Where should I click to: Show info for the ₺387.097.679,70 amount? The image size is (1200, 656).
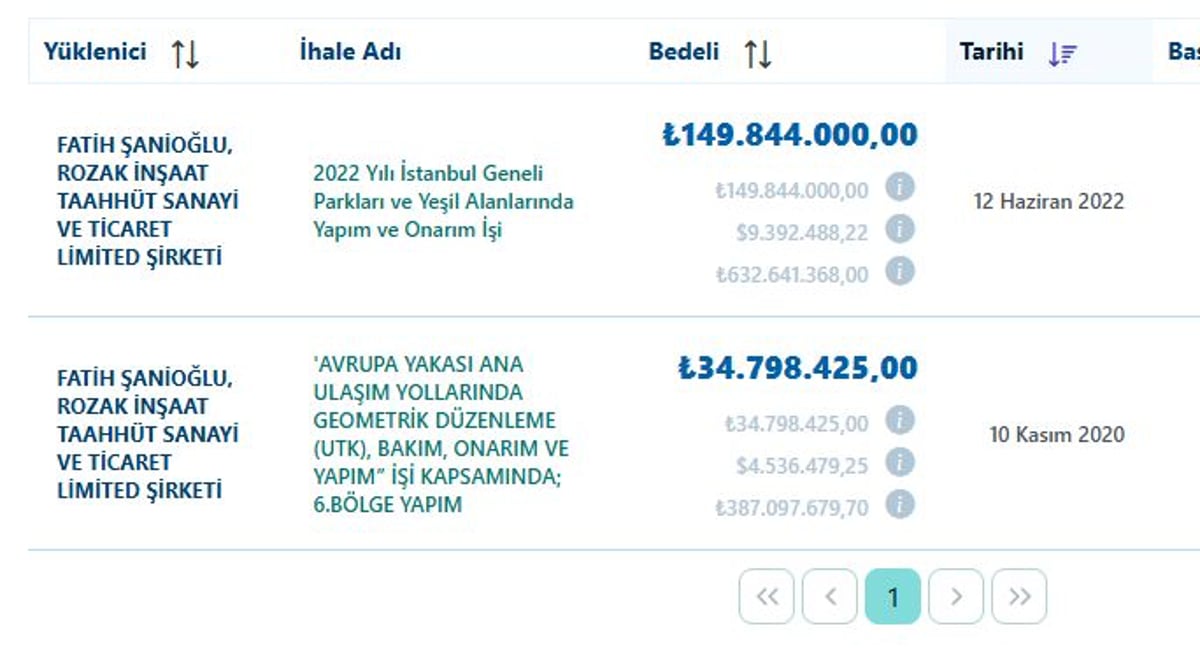coord(900,505)
